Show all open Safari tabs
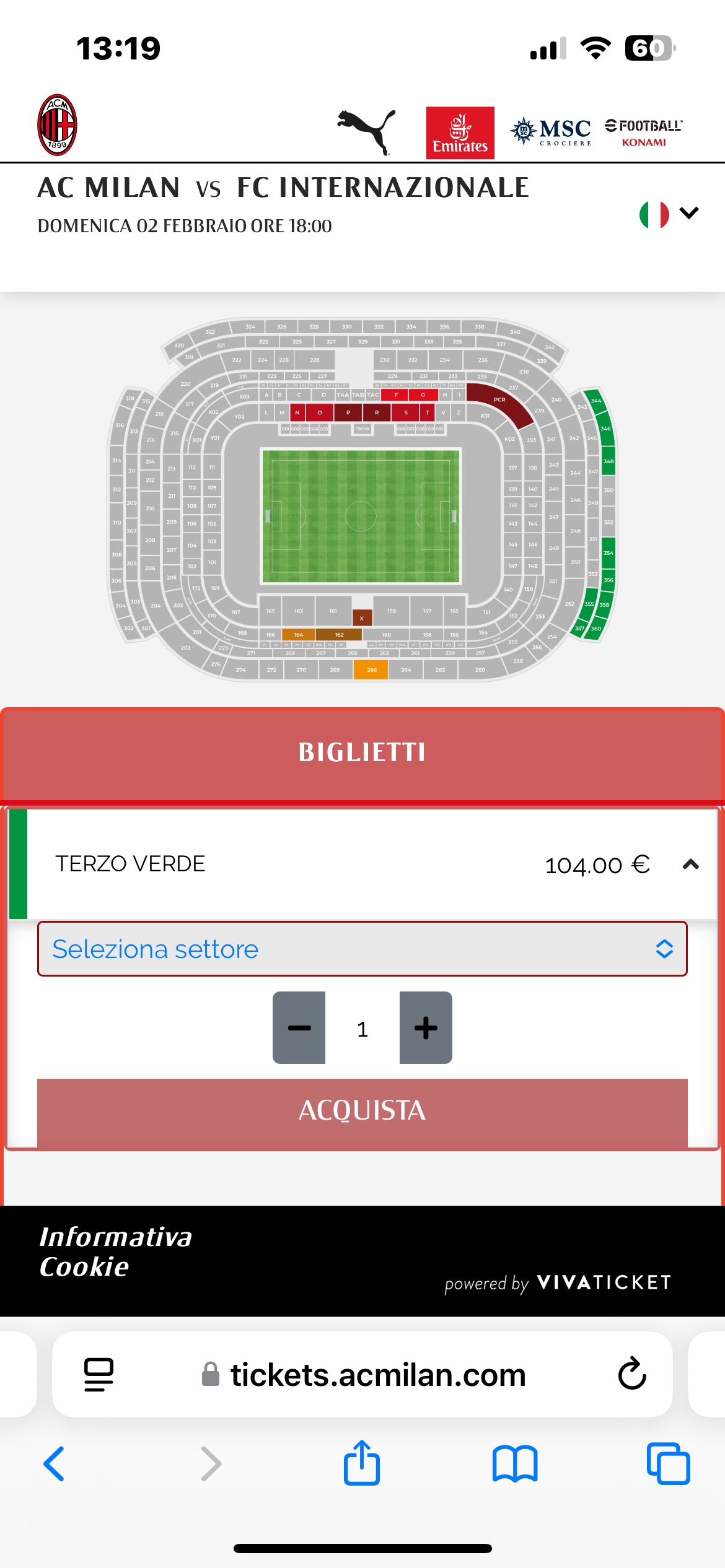 point(668,1464)
